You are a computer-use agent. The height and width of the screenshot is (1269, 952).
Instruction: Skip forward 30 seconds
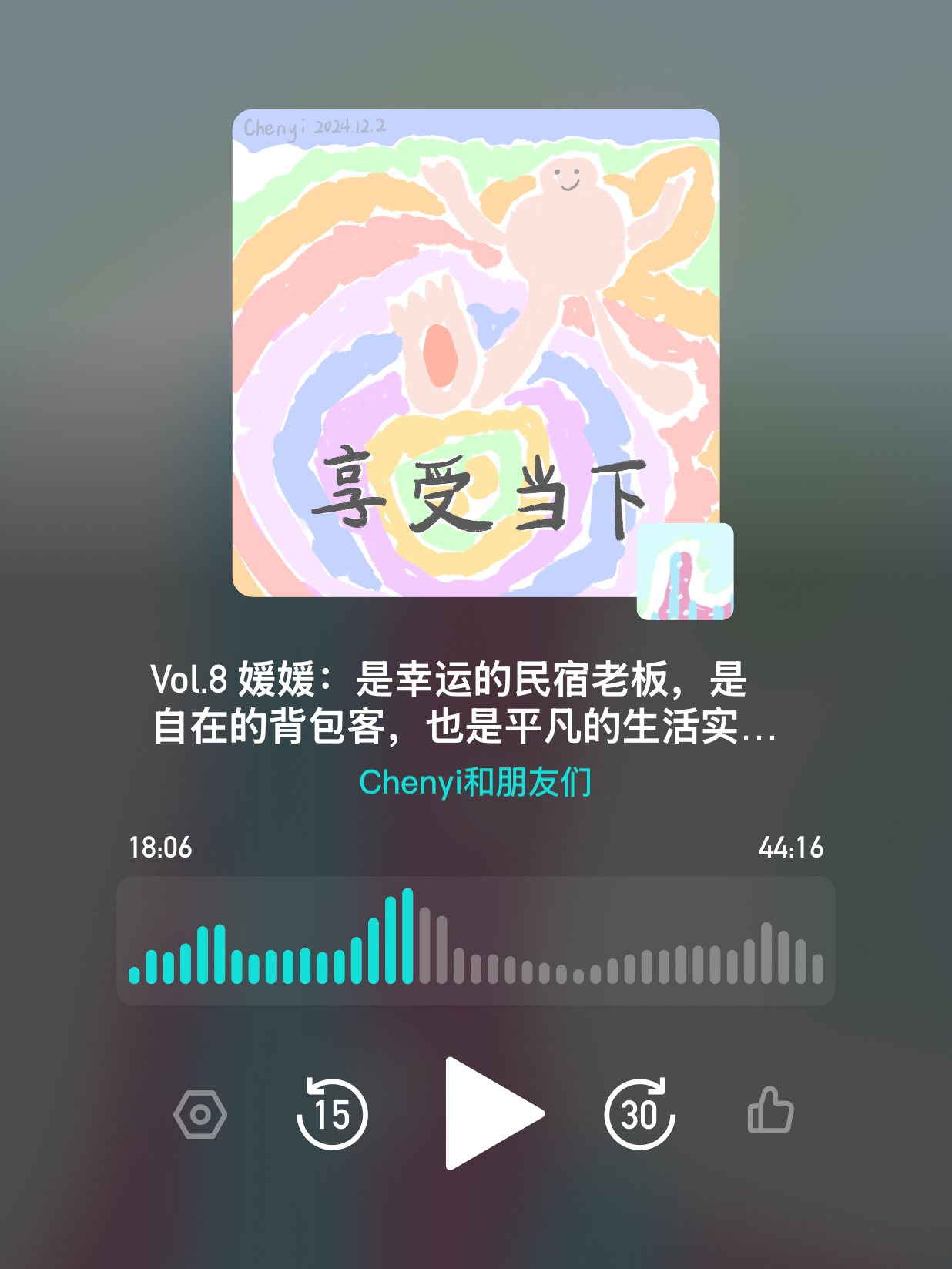(x=640, y=1113)
